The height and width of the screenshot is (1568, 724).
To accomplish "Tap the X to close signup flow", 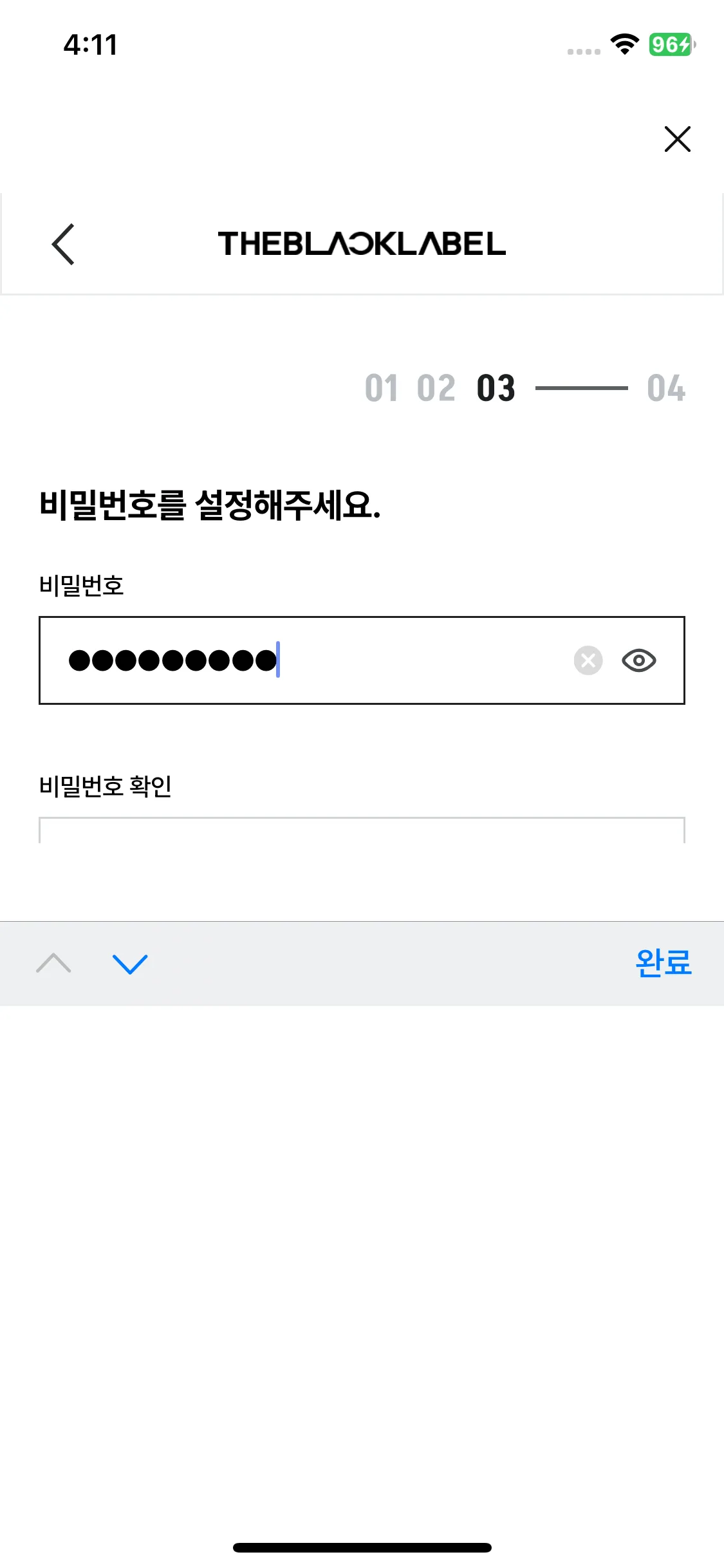I will (677, 140).
